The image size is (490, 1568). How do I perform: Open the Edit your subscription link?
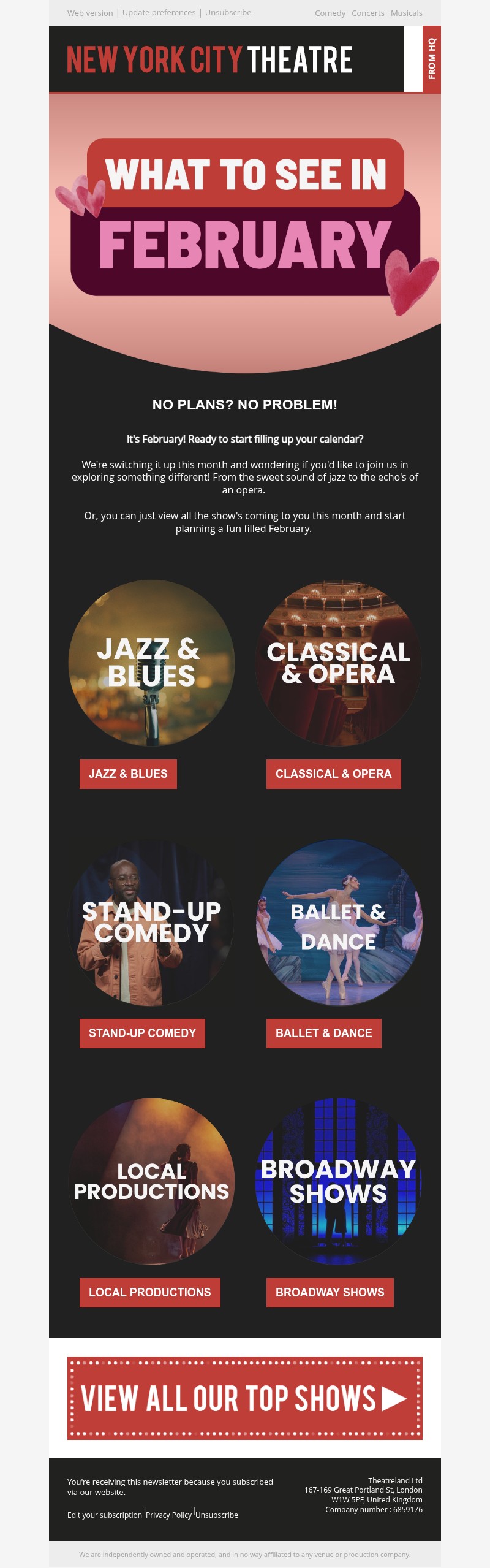104,1515
